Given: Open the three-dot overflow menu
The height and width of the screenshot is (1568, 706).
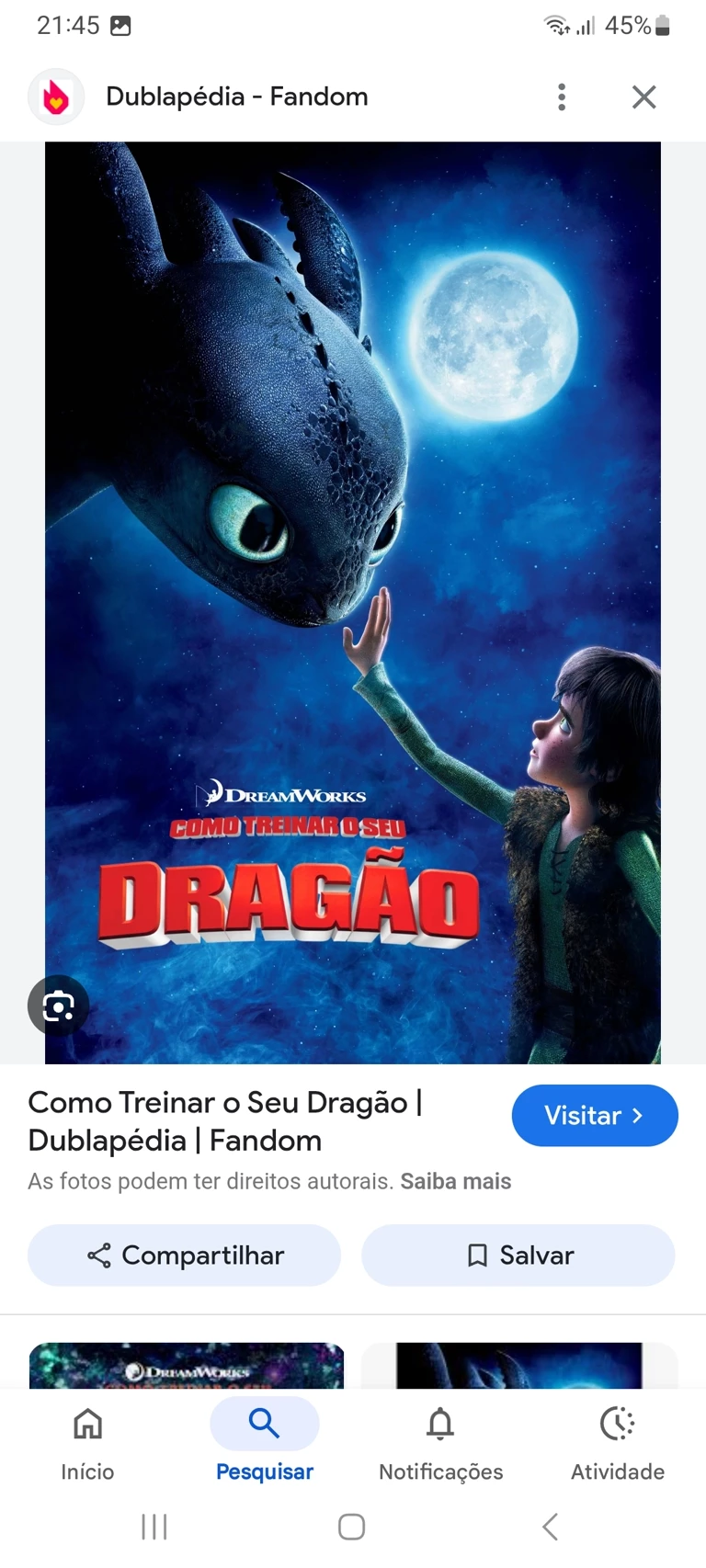Looking at the screenshot, I should click(x=562, y=97).
